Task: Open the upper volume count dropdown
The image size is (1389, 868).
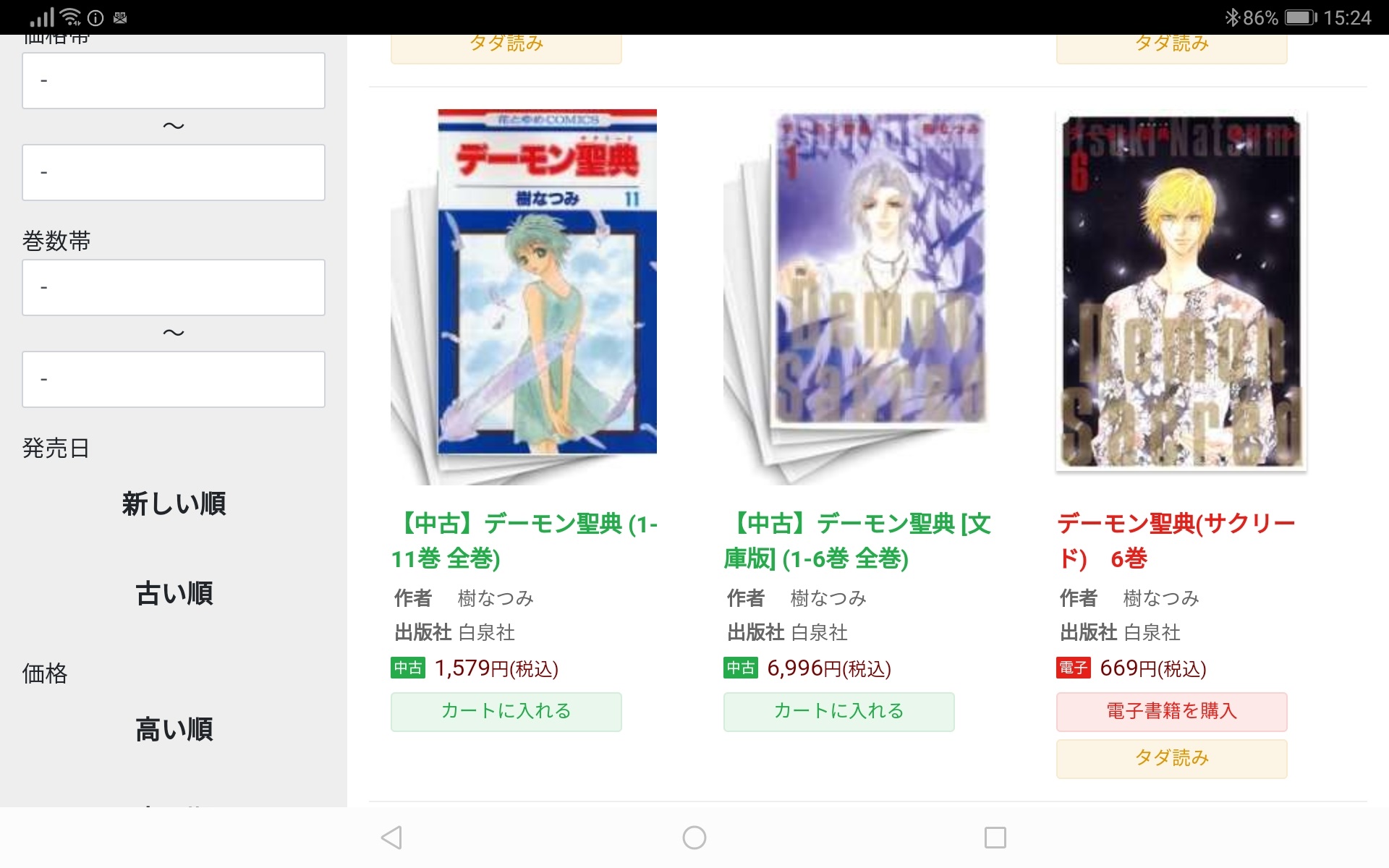Action: click(x=174, y=379)
